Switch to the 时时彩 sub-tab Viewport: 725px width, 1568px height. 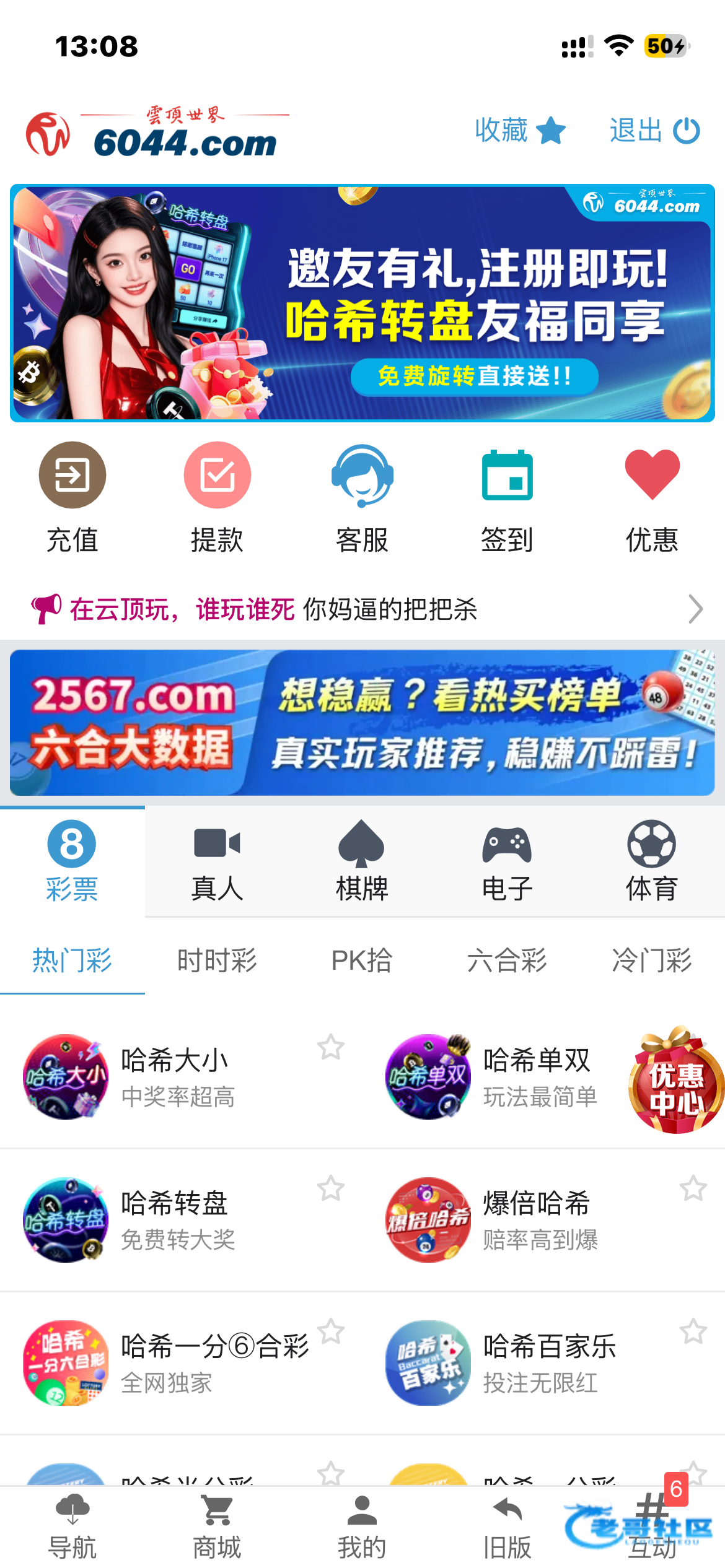(217, 960)
